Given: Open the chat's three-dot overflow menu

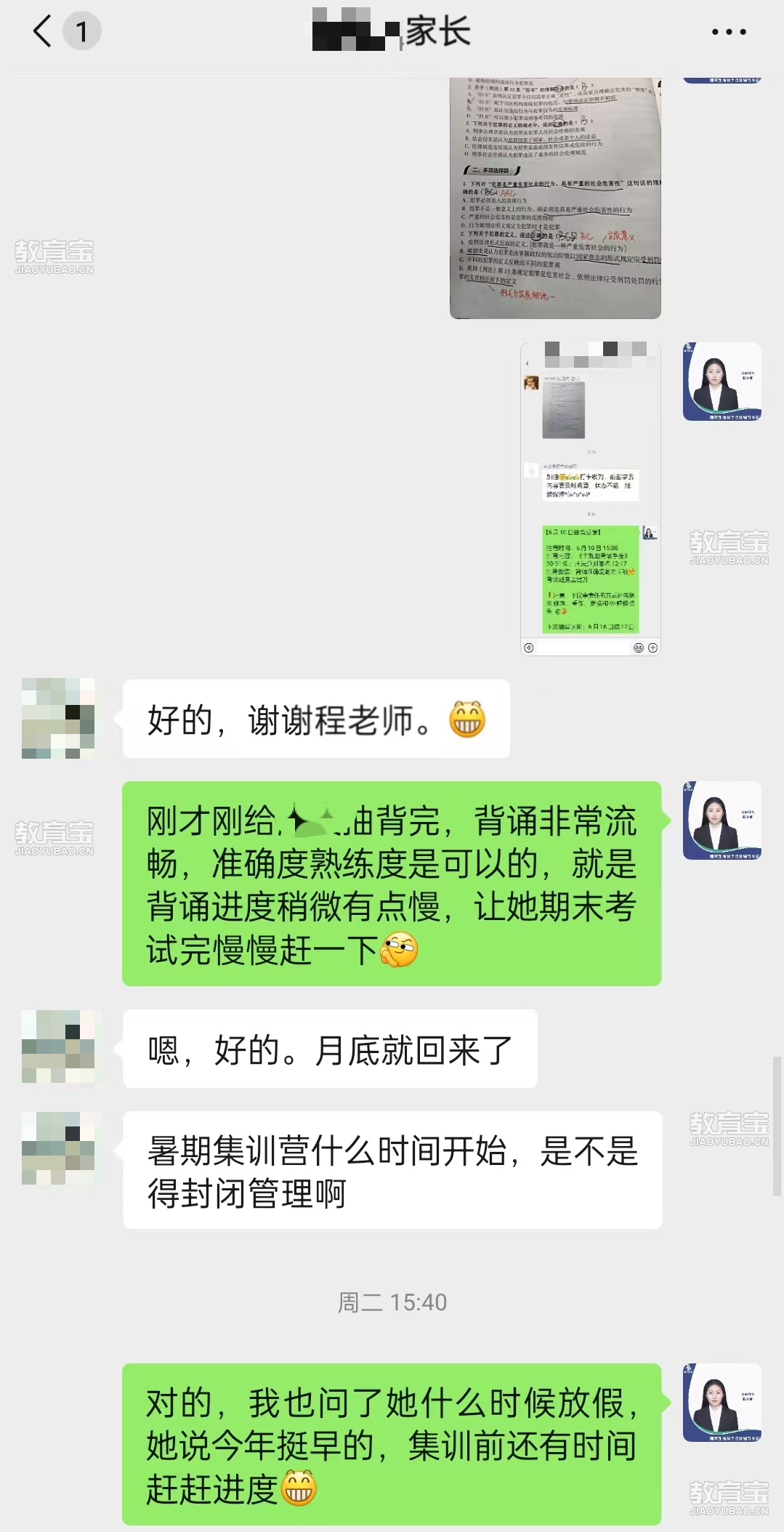Looking at the screenshot, I should (728, 32).
